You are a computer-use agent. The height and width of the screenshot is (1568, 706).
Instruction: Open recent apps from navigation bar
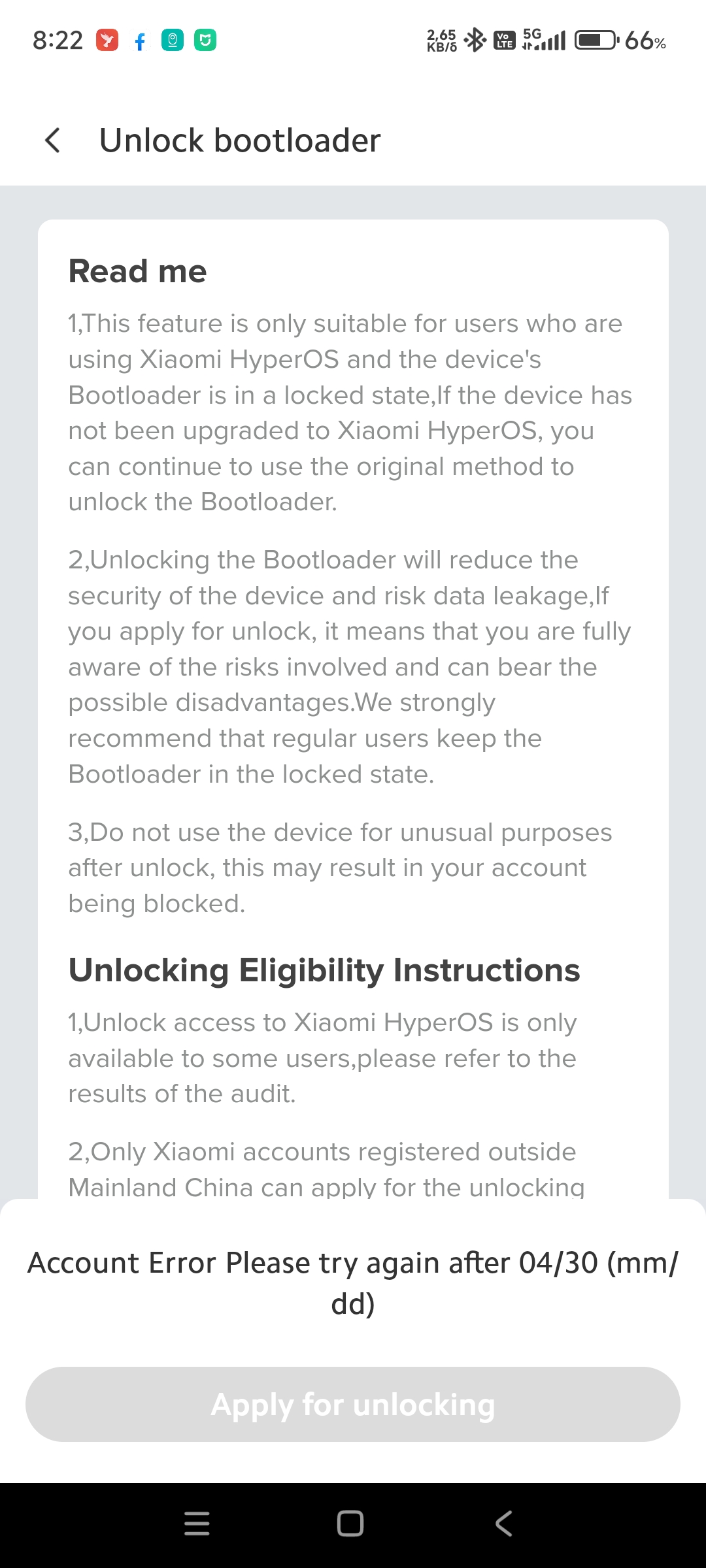click(x=197, y=1524)
